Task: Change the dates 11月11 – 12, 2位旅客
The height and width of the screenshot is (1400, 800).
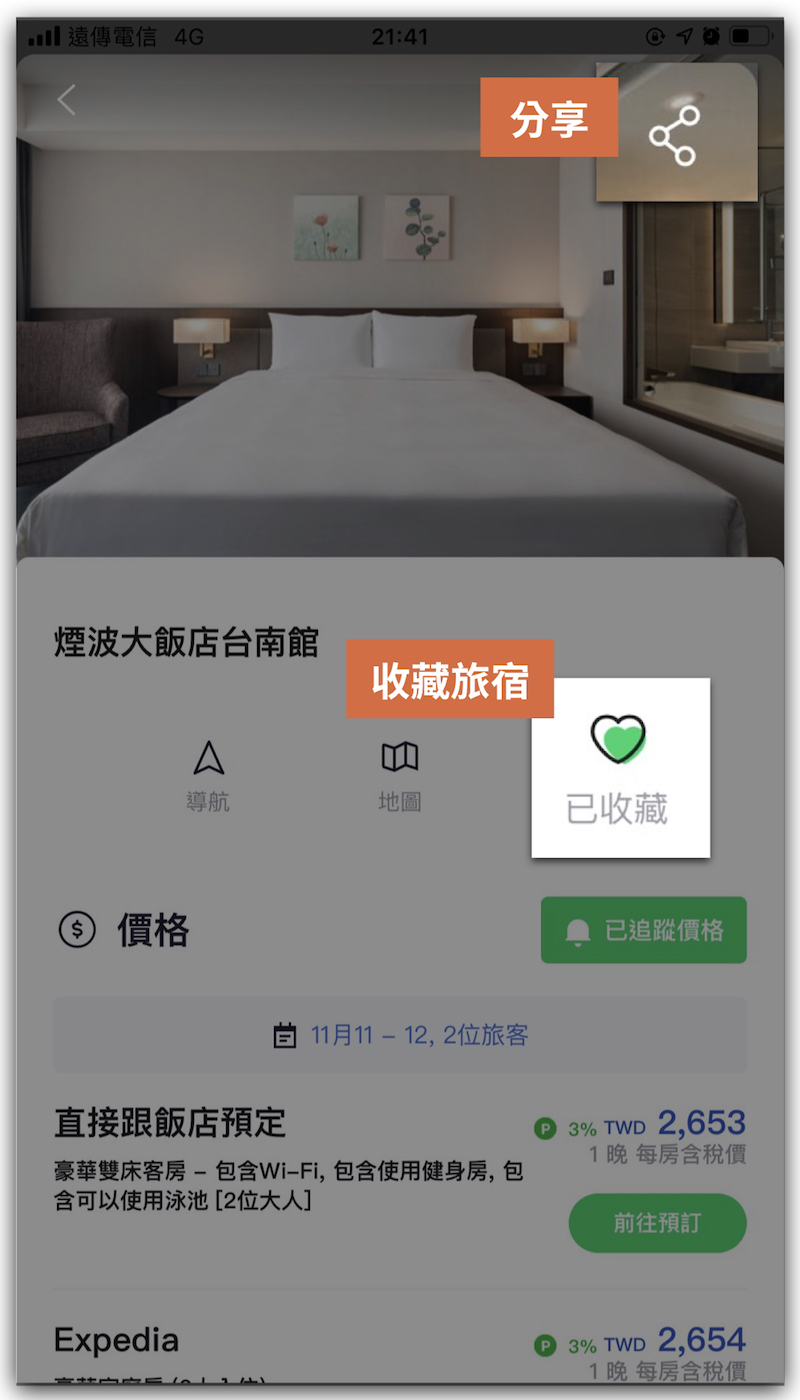Action: coord(400,1035)
